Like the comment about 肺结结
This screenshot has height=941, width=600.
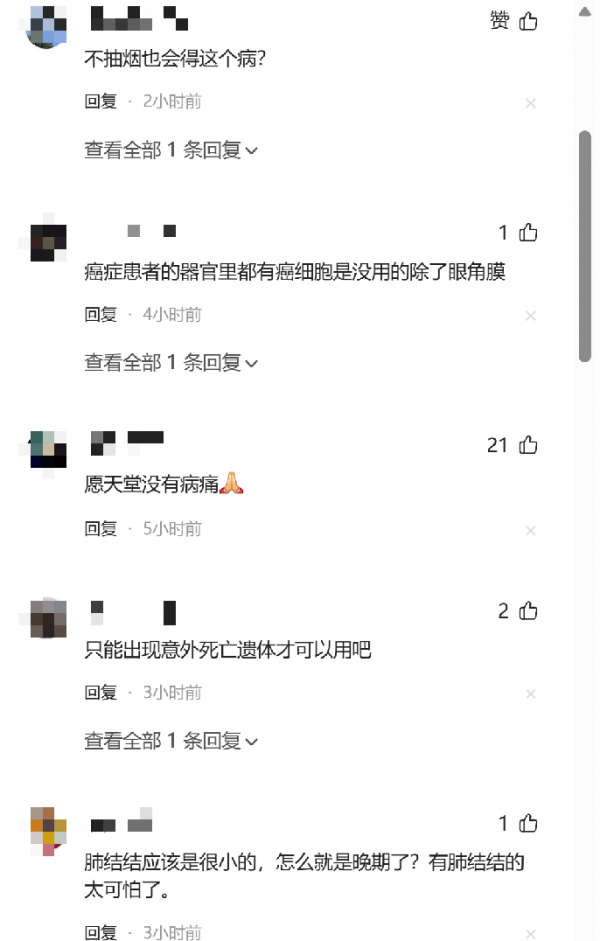528,824
